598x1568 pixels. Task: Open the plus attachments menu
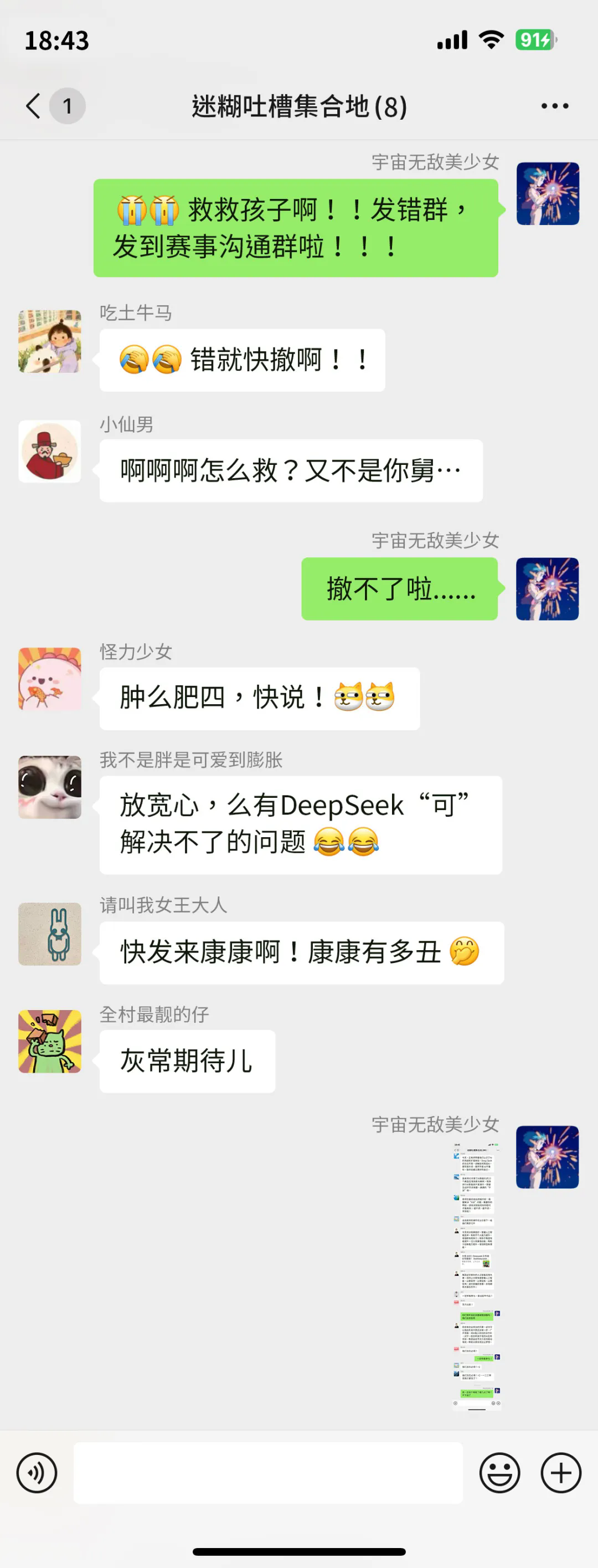tap(561, 1473)
